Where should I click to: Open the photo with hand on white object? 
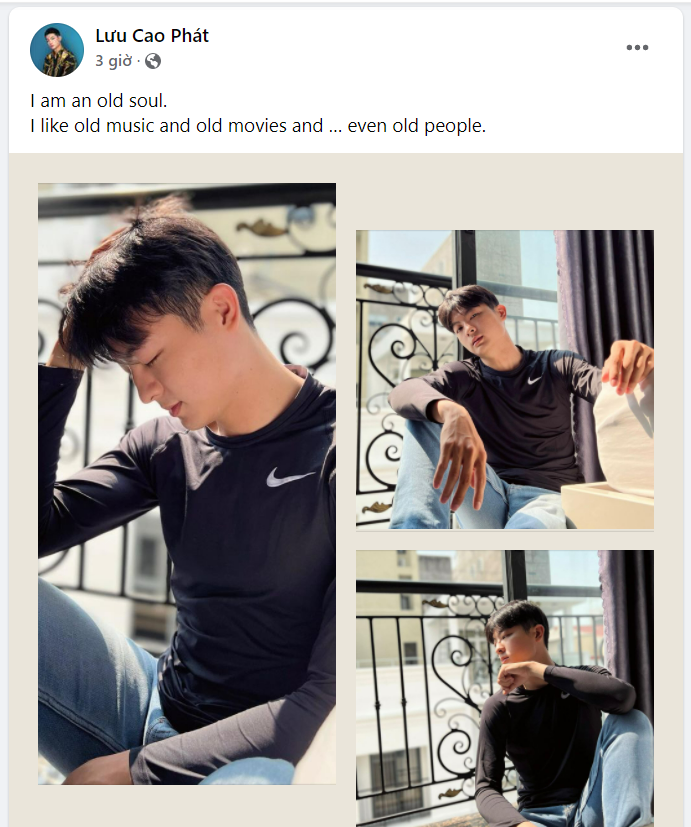pyautogui.click(x=504, y=380)
